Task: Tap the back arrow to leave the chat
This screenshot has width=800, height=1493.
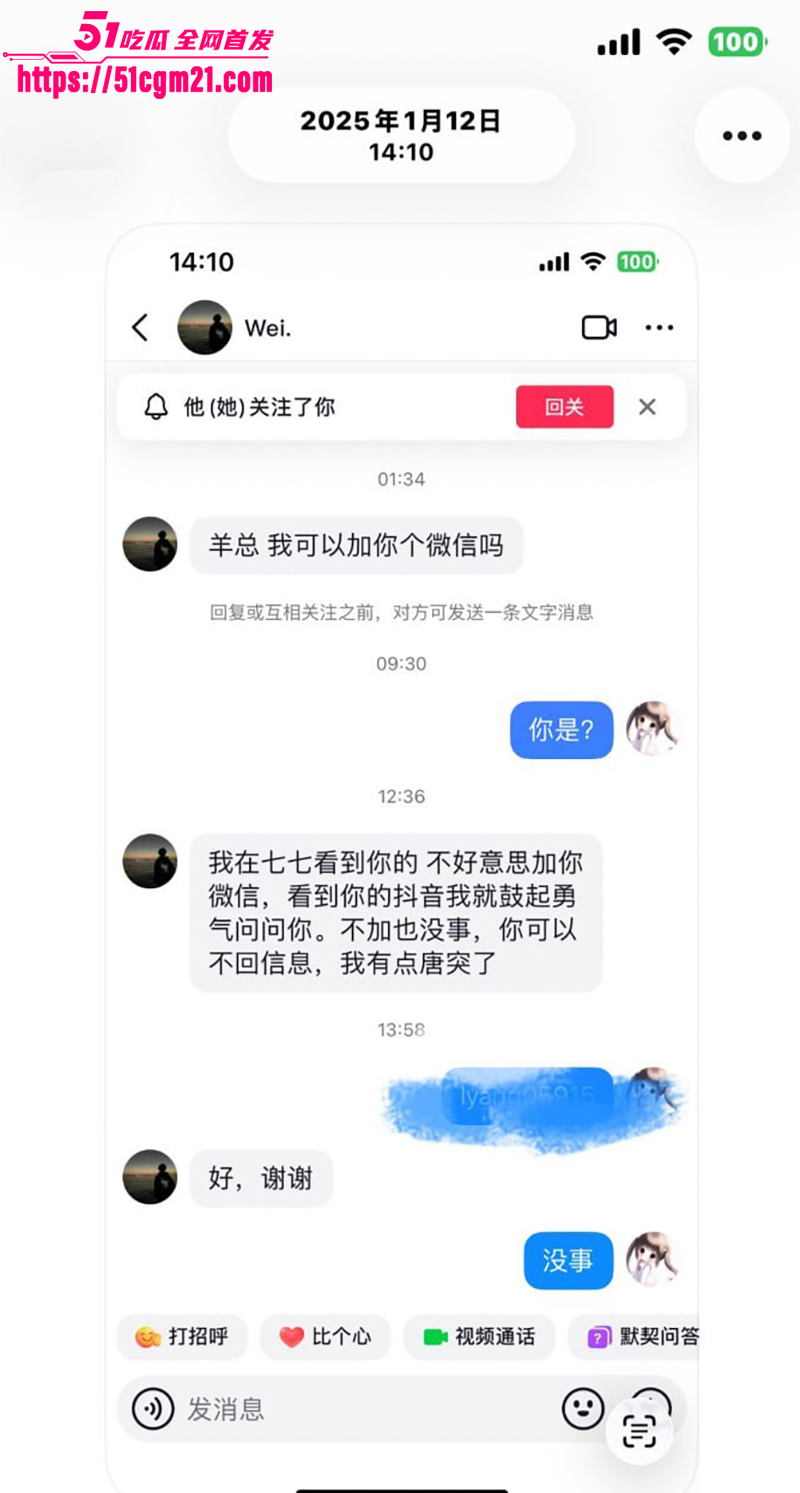Action: pyautogui.click(x=139, y=327)
